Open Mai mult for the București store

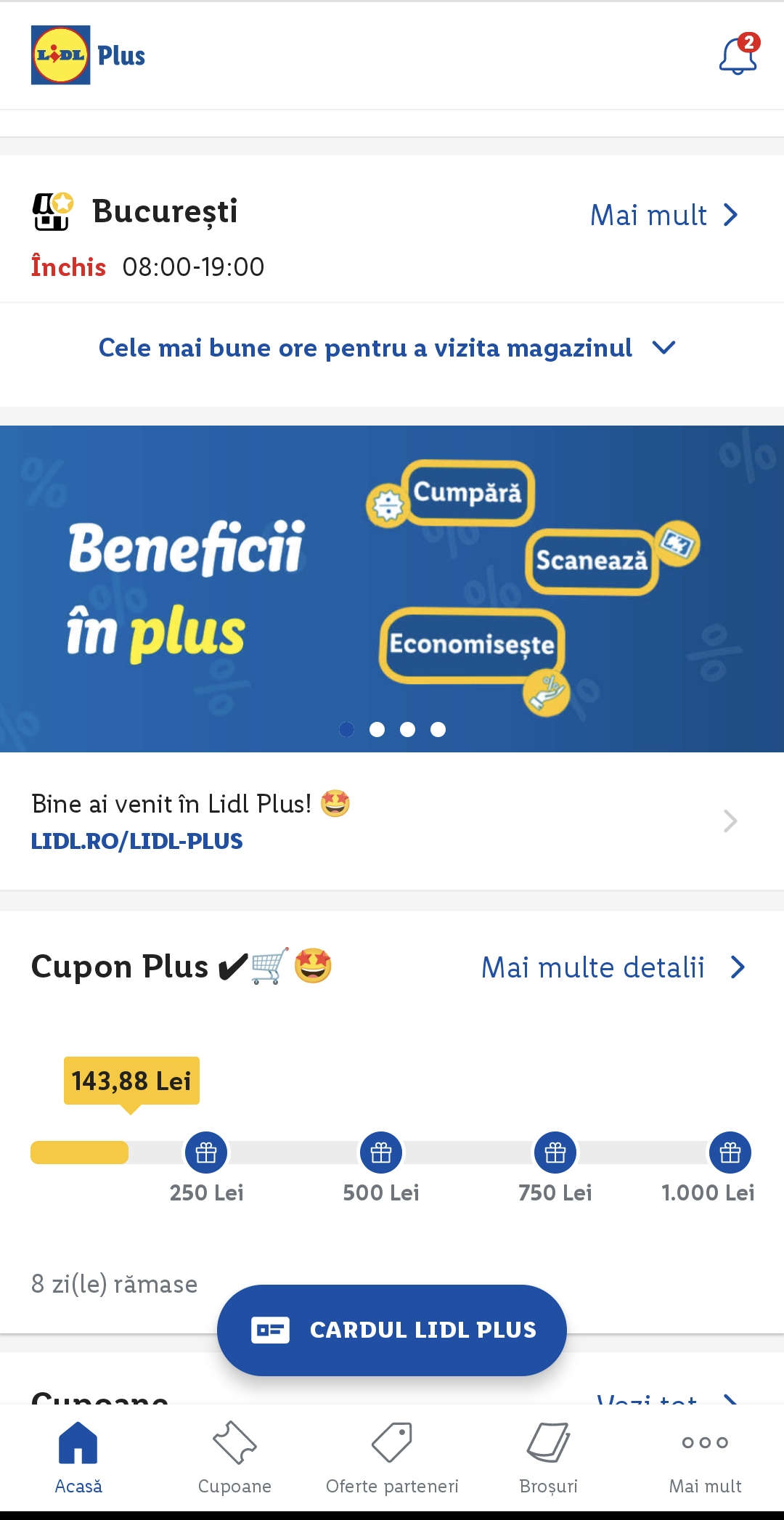click(664, 215)
